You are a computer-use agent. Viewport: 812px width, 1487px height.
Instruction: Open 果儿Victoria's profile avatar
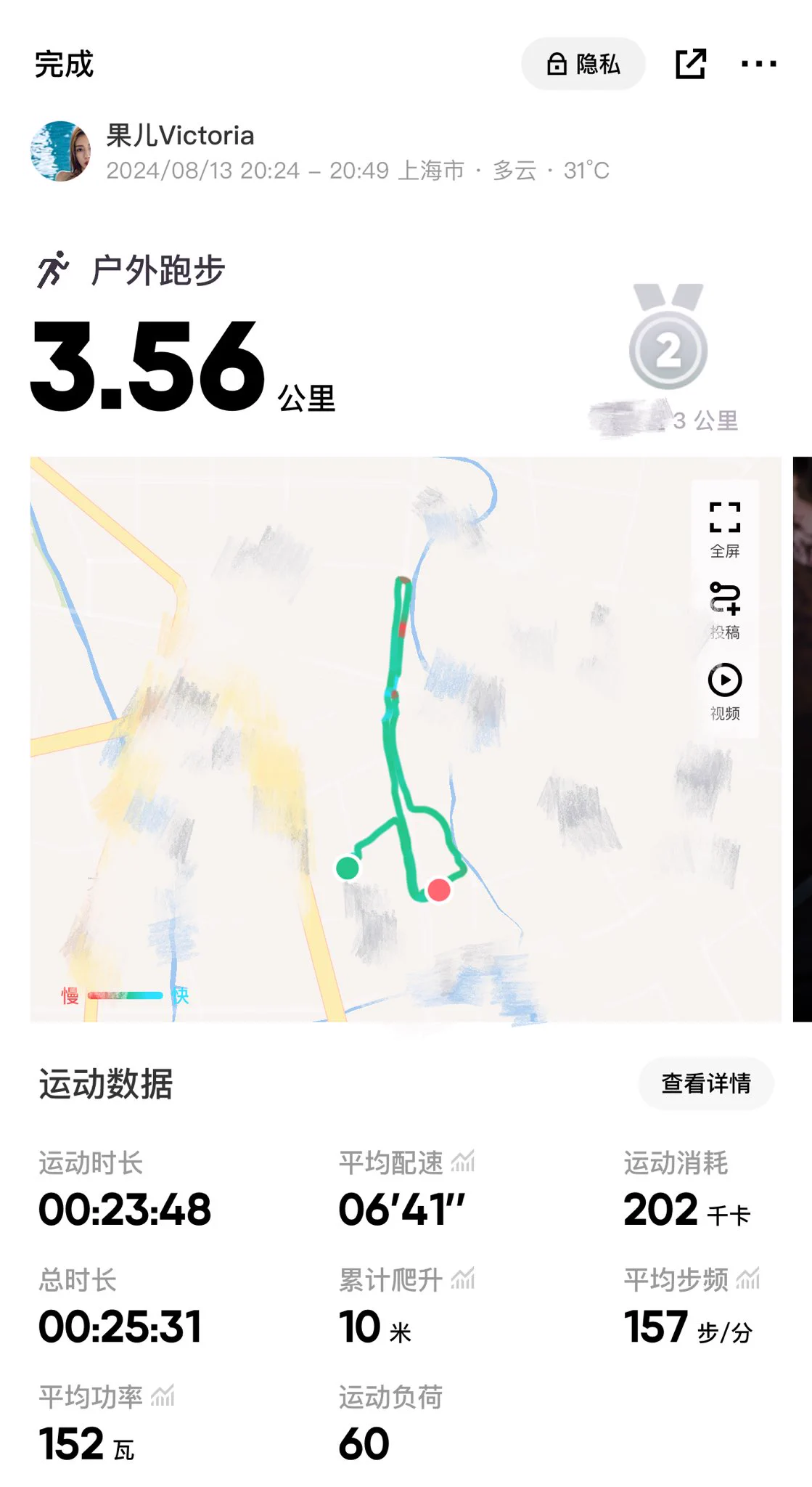tap(60, 151)
